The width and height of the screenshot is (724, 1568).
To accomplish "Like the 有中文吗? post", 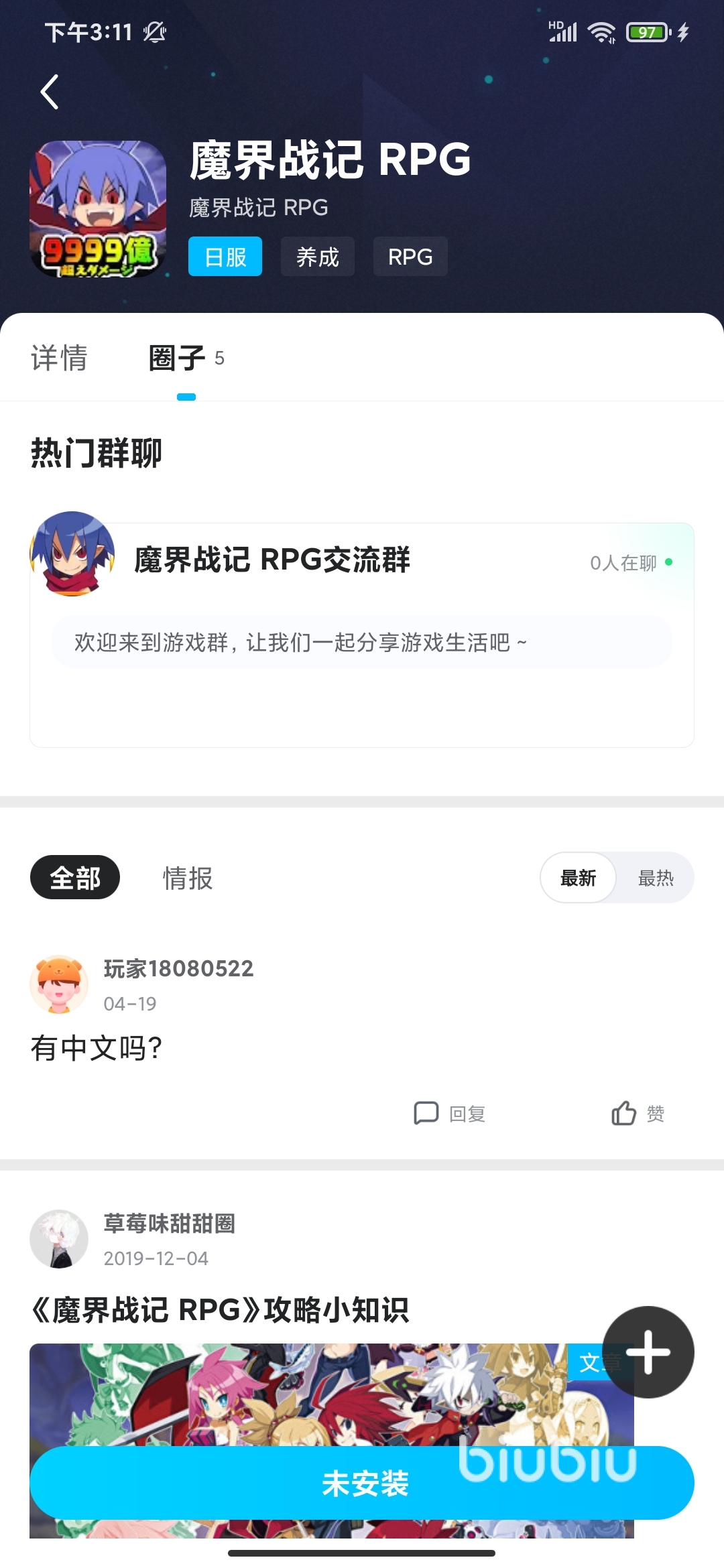I will click(638, 1114).
